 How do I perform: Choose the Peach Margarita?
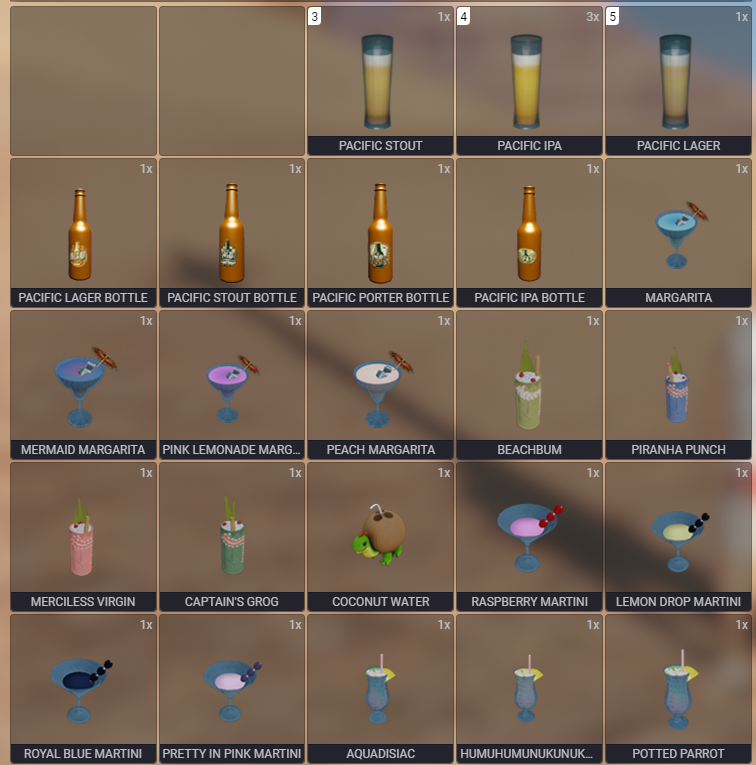point(380,385)
